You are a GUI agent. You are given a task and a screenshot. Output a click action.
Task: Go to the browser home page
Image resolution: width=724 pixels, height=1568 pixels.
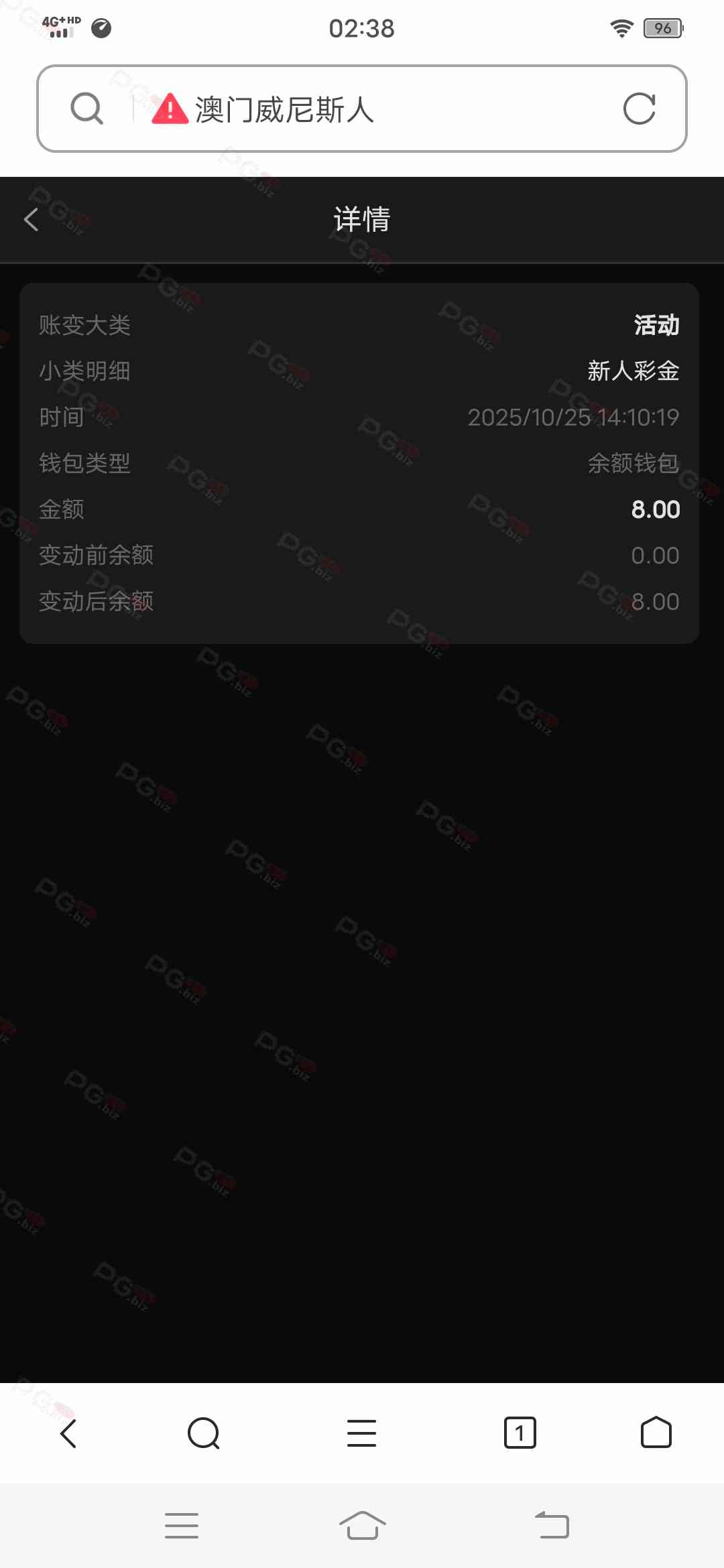[656, 1433]
